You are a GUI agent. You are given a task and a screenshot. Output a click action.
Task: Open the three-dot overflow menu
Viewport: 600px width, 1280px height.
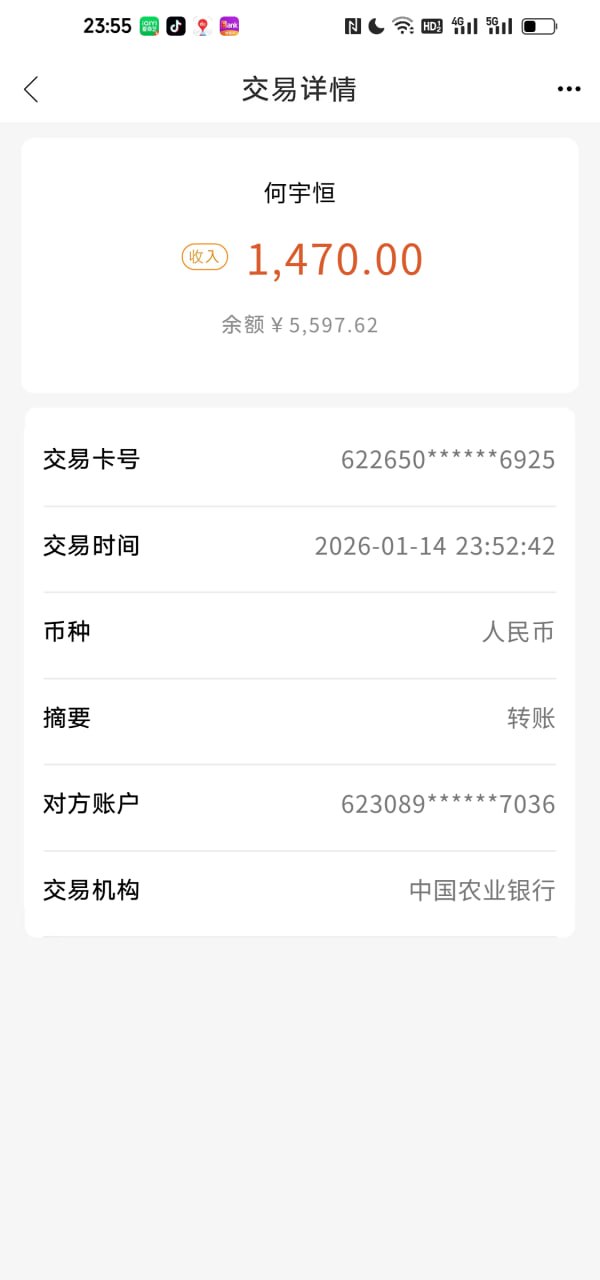[568, 89]
